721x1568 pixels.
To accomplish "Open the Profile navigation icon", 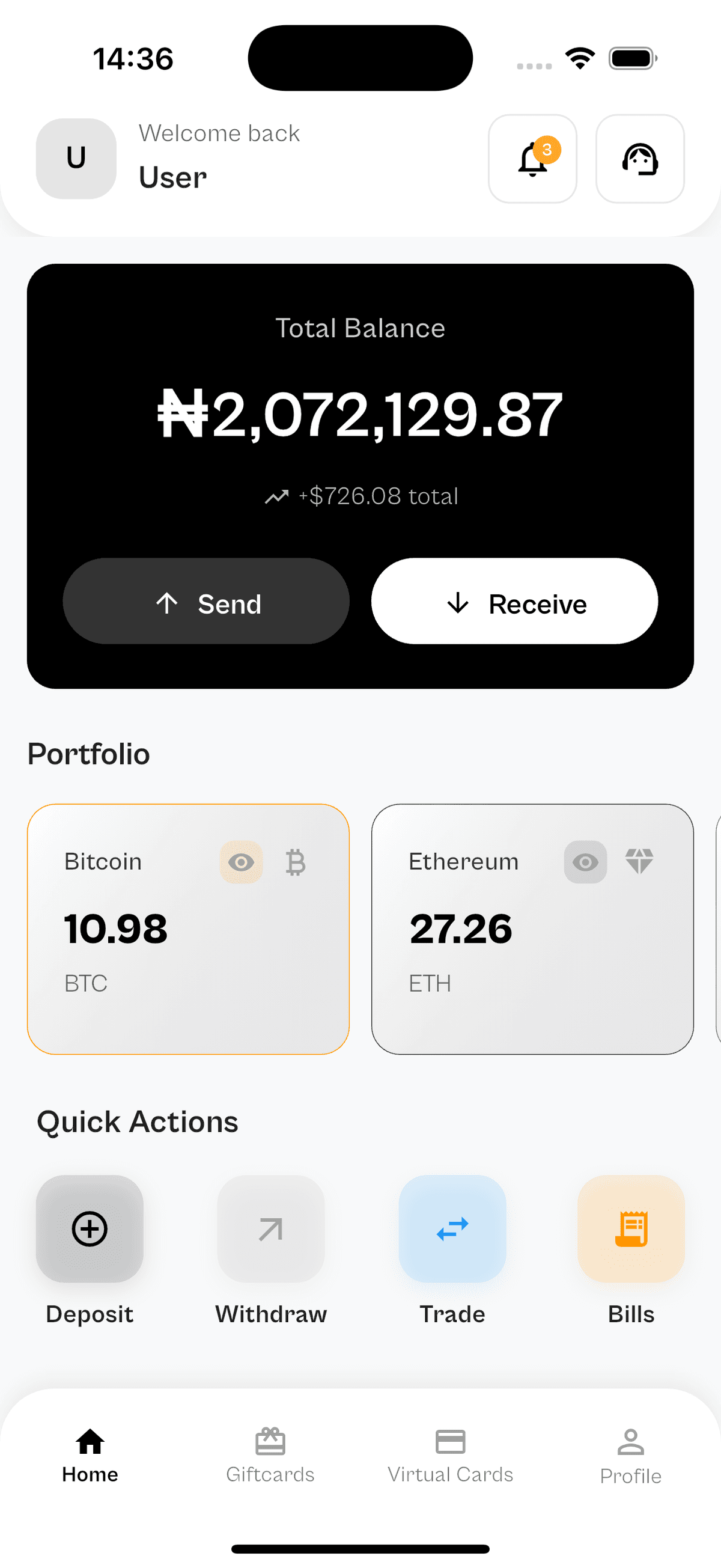I will 630,1442.
